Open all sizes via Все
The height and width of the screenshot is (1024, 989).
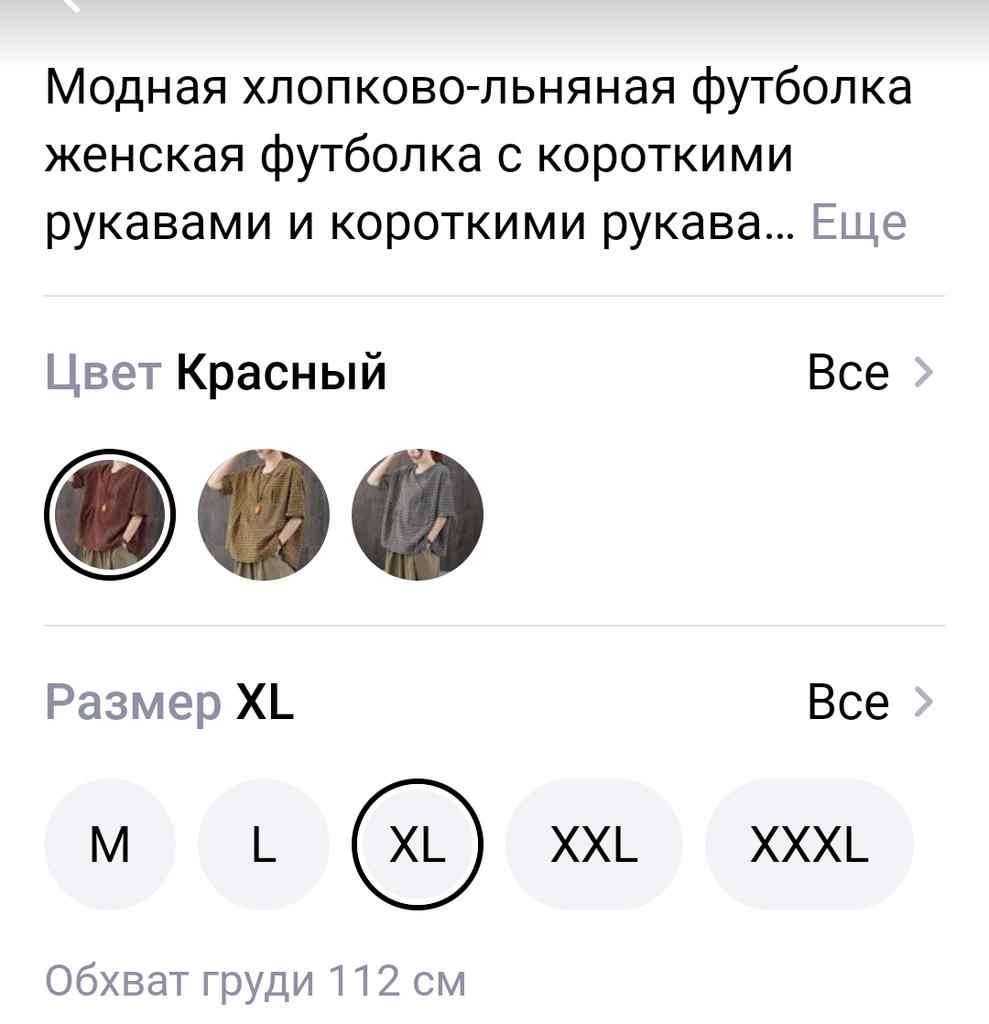click(x=868, y=702)
